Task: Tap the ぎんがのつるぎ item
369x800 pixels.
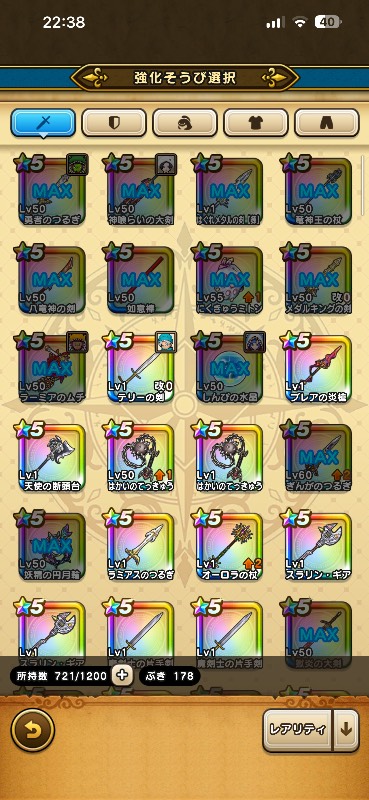Action: pos(318,457)
